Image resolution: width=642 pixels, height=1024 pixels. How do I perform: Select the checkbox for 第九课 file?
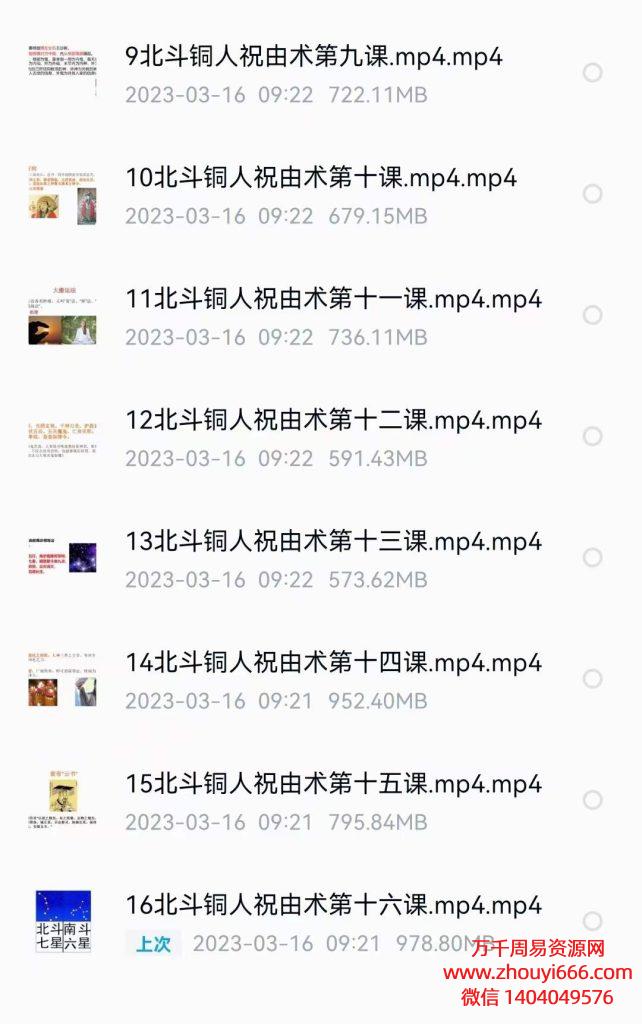pyautogui.click(x=592, y=73)
